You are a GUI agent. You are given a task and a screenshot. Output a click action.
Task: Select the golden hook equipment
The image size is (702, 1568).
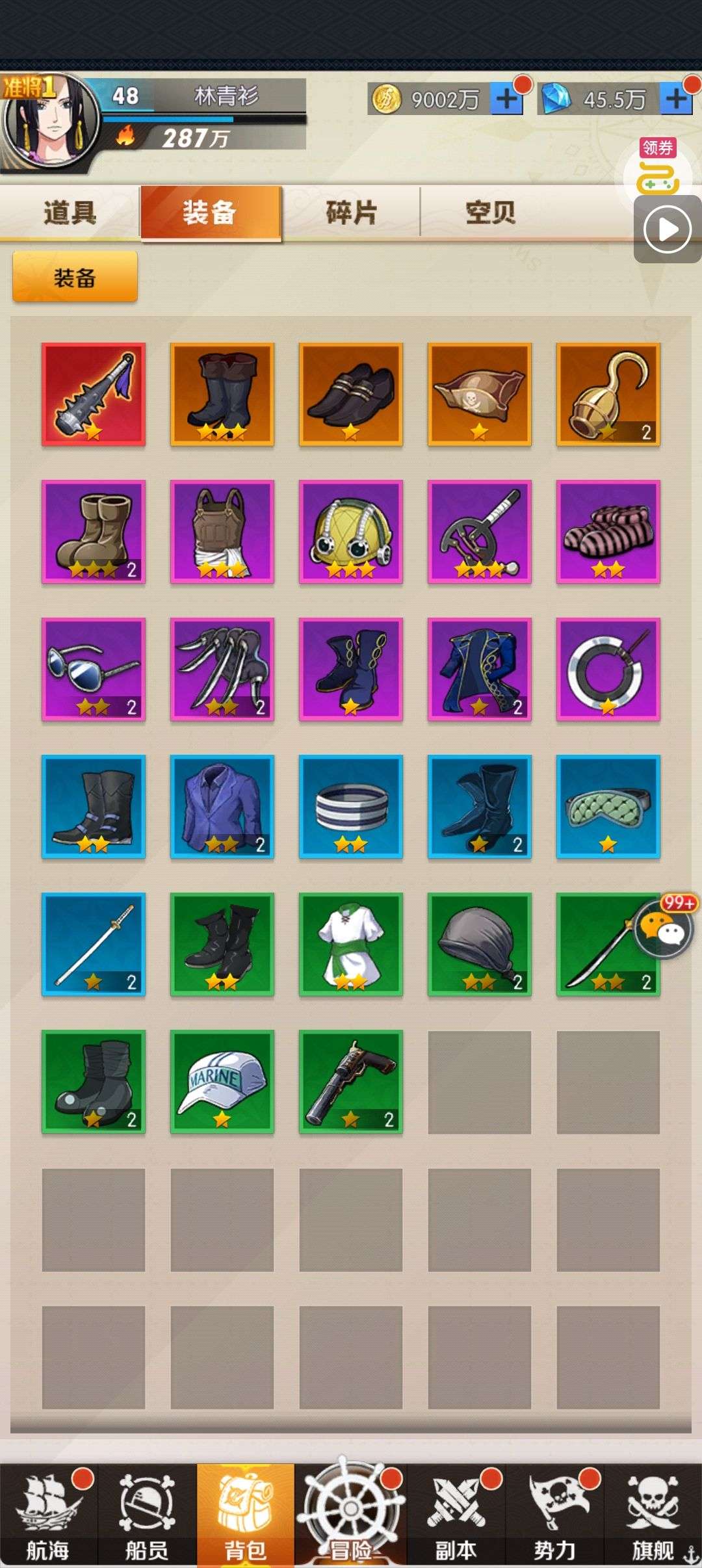[x=608, y=394]
